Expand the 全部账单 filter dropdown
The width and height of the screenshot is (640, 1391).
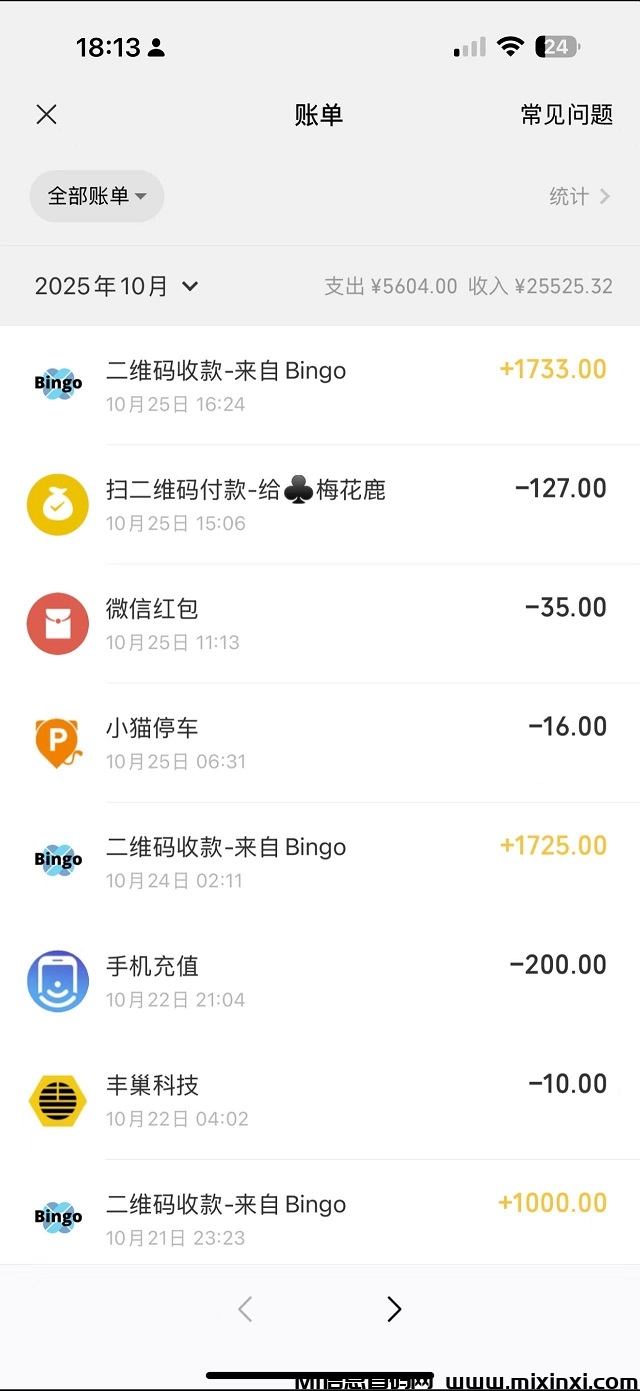point(97,196)
